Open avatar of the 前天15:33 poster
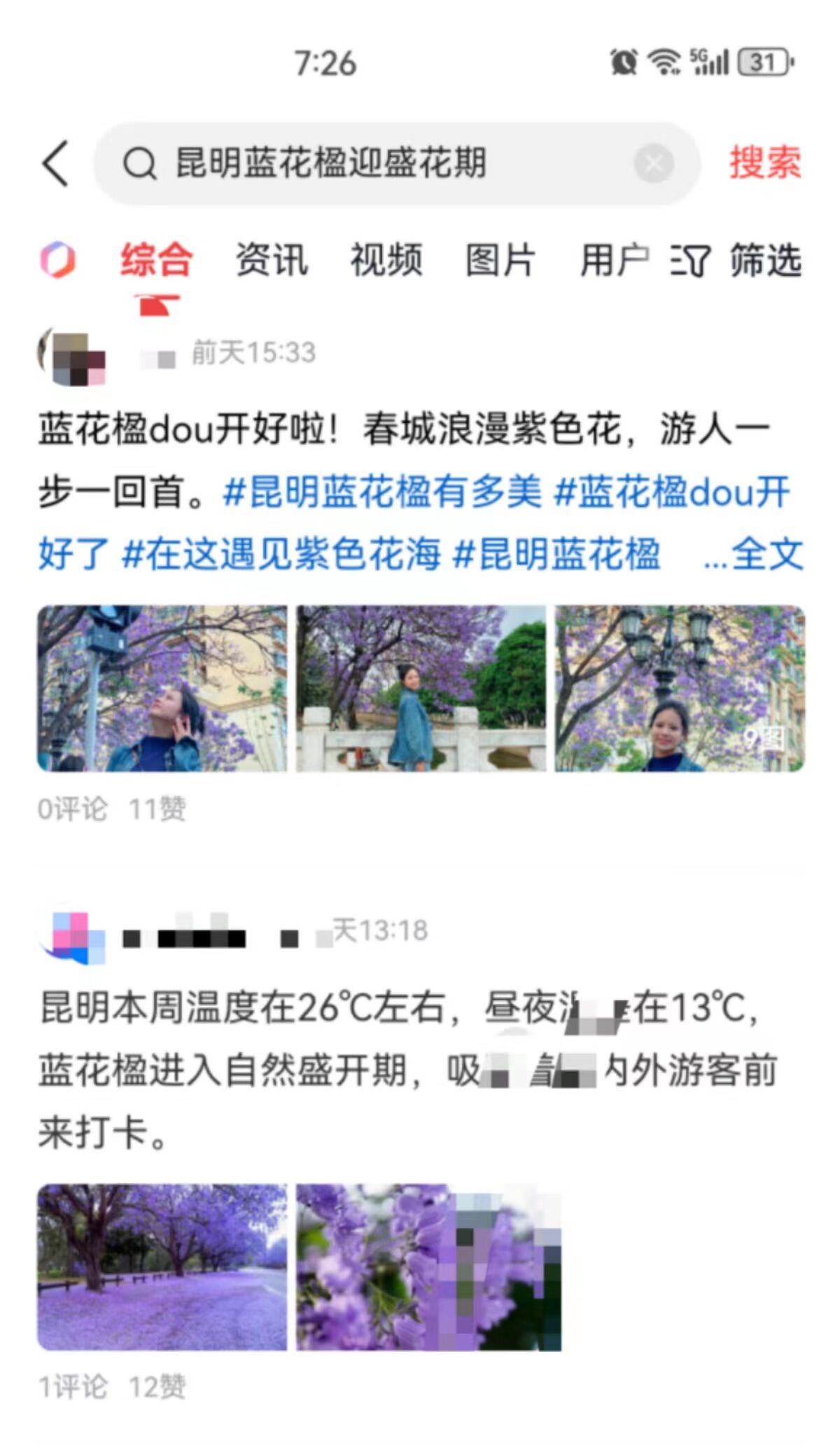 [x=72, y=356]
